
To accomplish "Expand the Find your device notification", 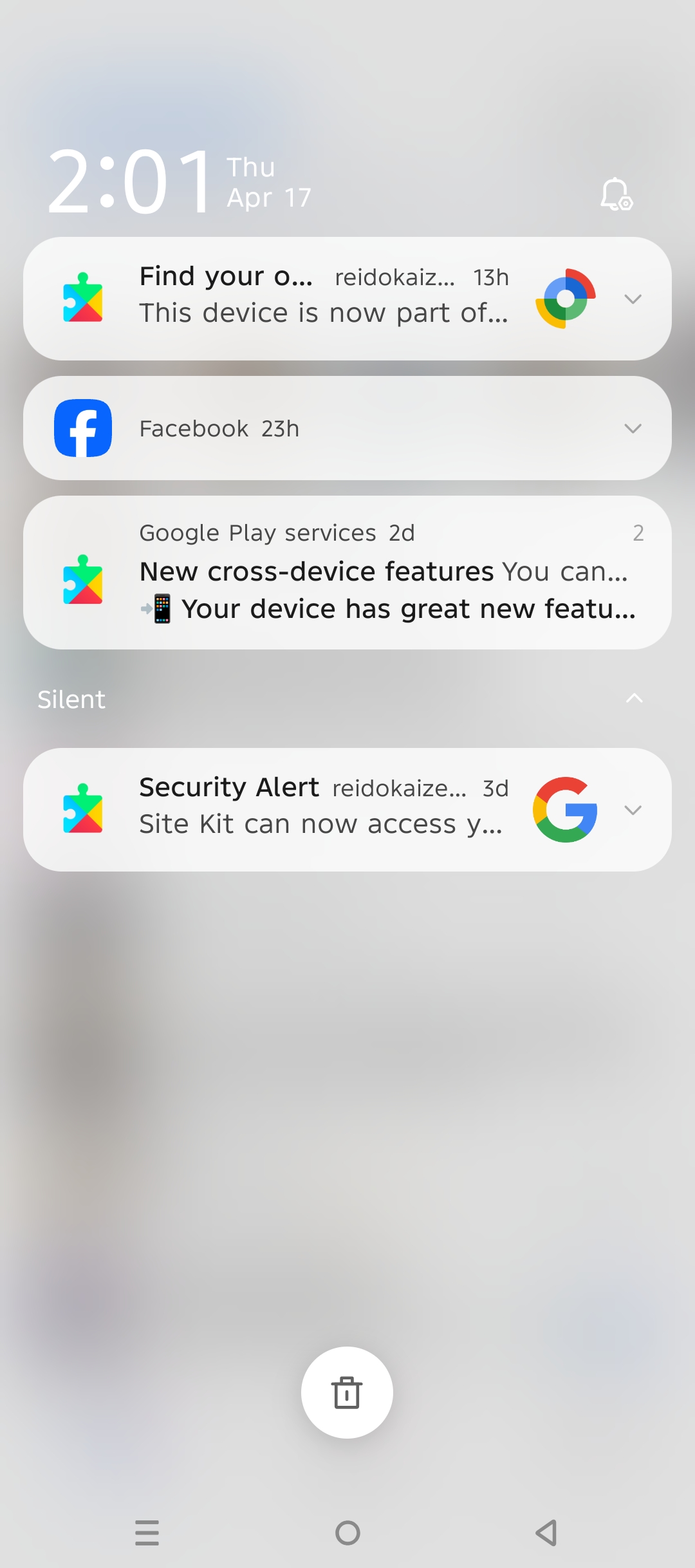I will point(633,299).
